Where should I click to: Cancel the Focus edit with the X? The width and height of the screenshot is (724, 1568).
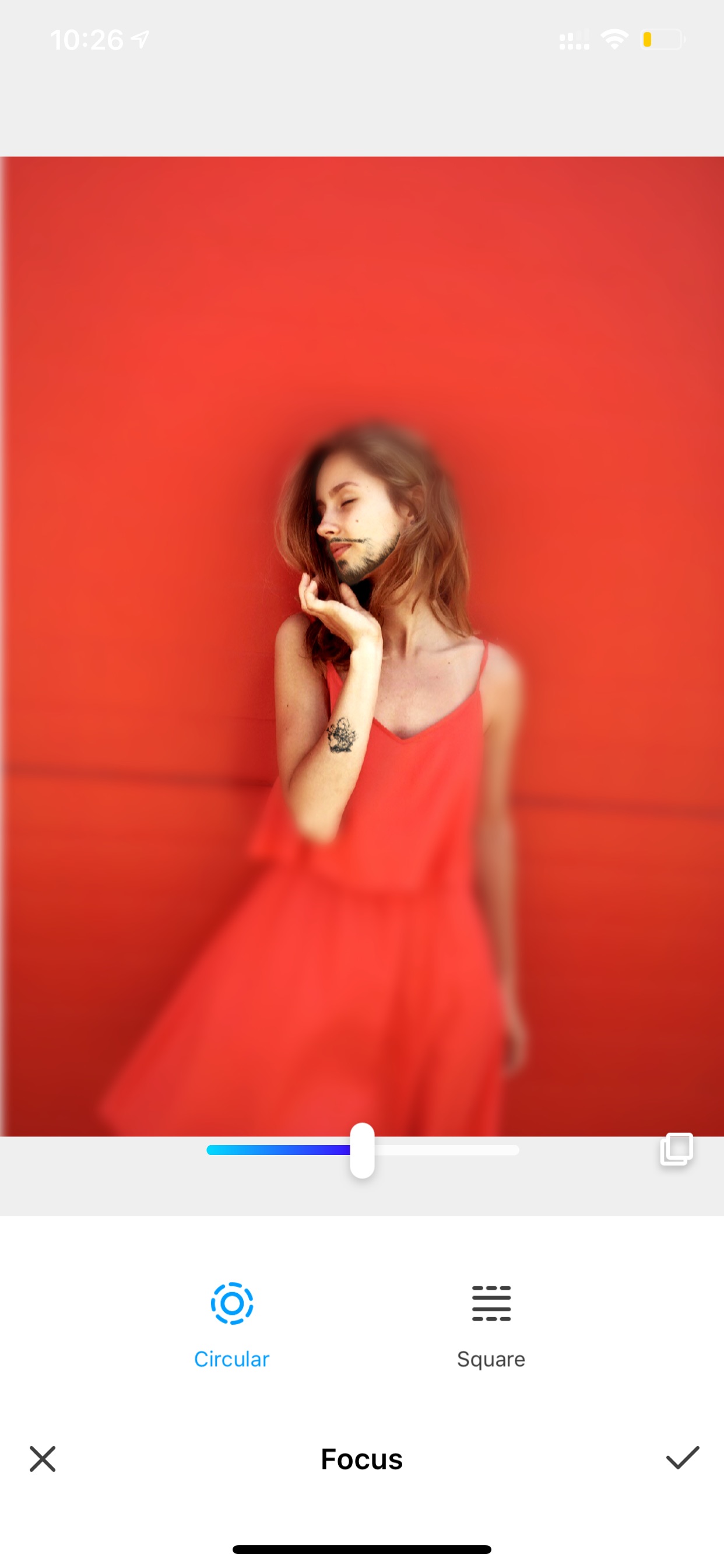pos(43,1459)
